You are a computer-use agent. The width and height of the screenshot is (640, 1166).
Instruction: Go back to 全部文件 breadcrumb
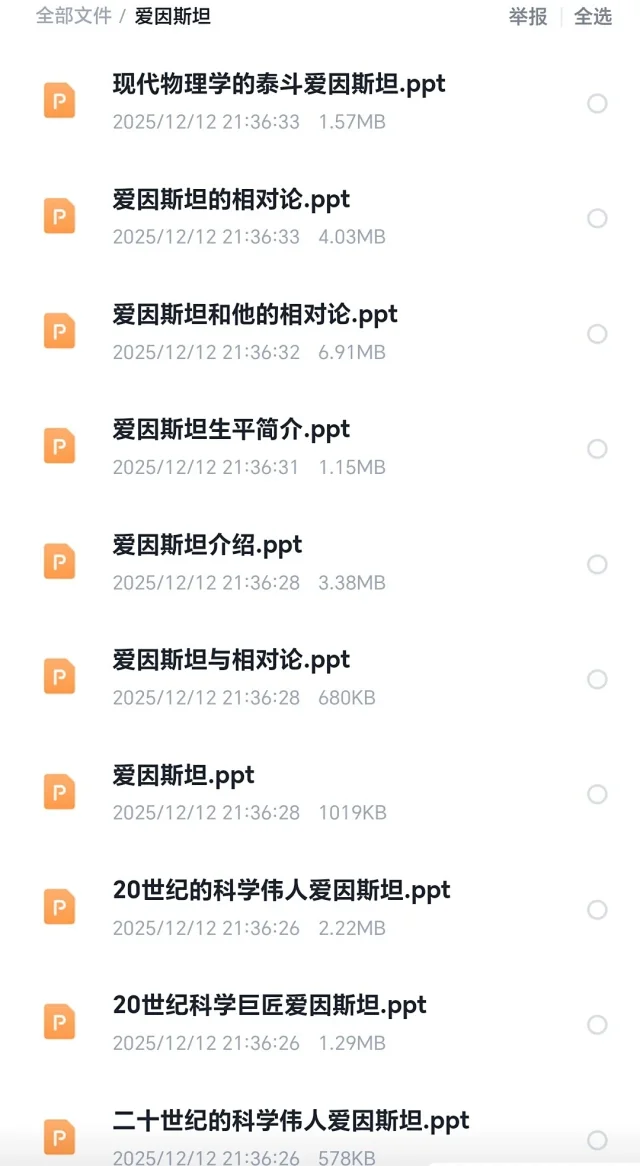[x=73, y=17]
